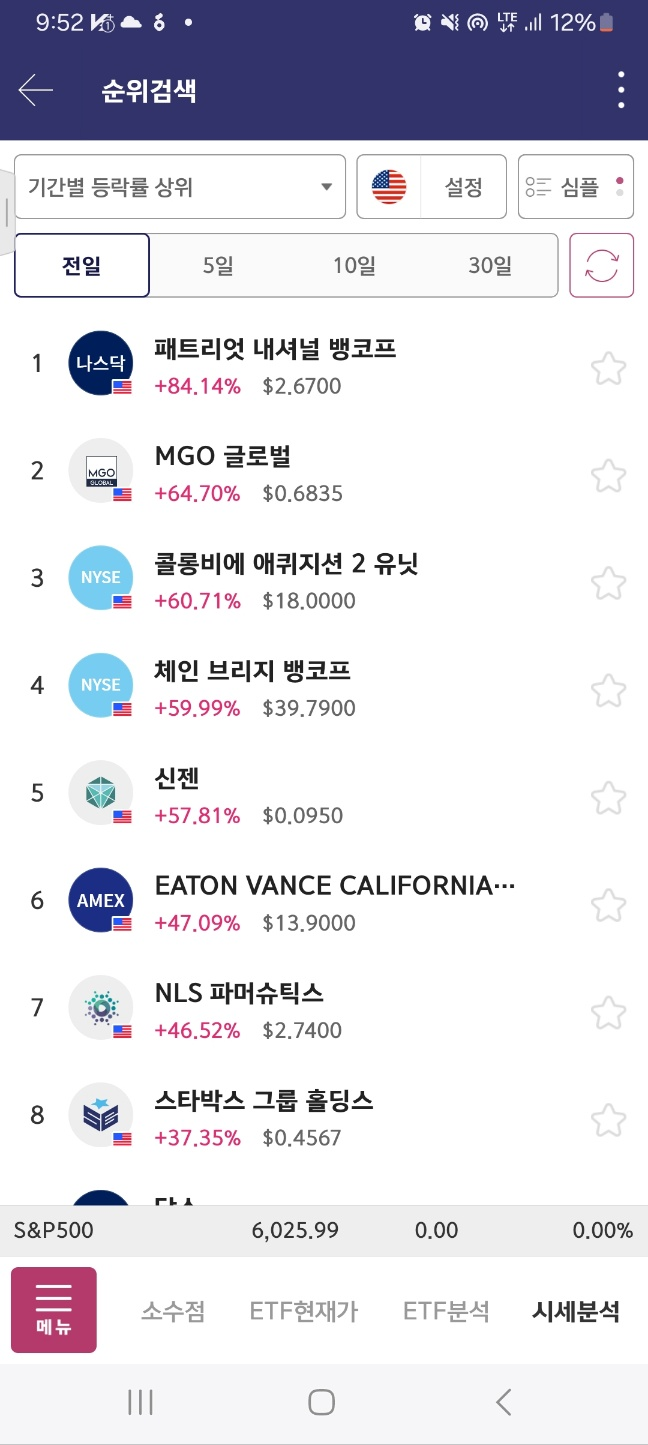Switch to the 10일 period tab
648x1445 pixels.
(355, 266)
